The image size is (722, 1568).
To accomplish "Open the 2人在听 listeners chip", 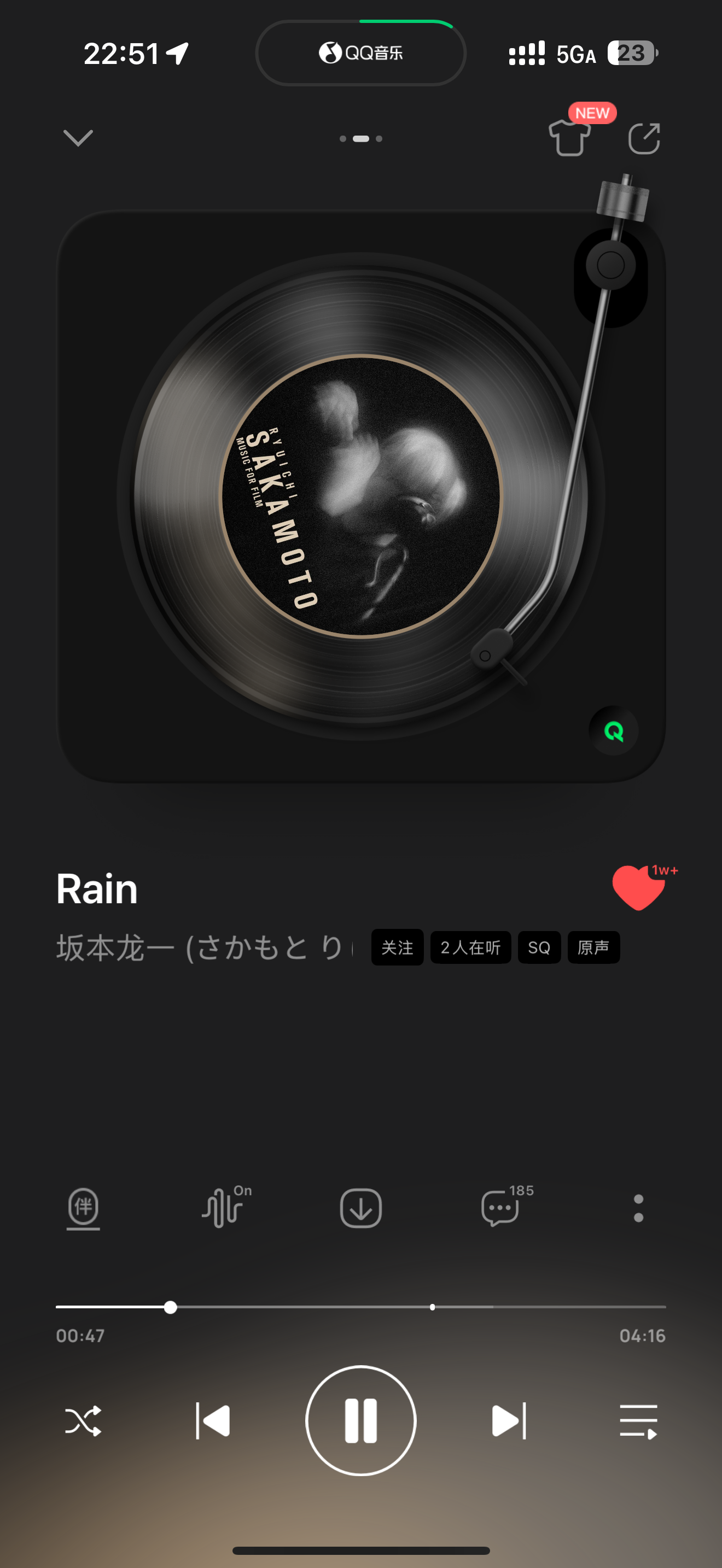I will pos(470,947).
